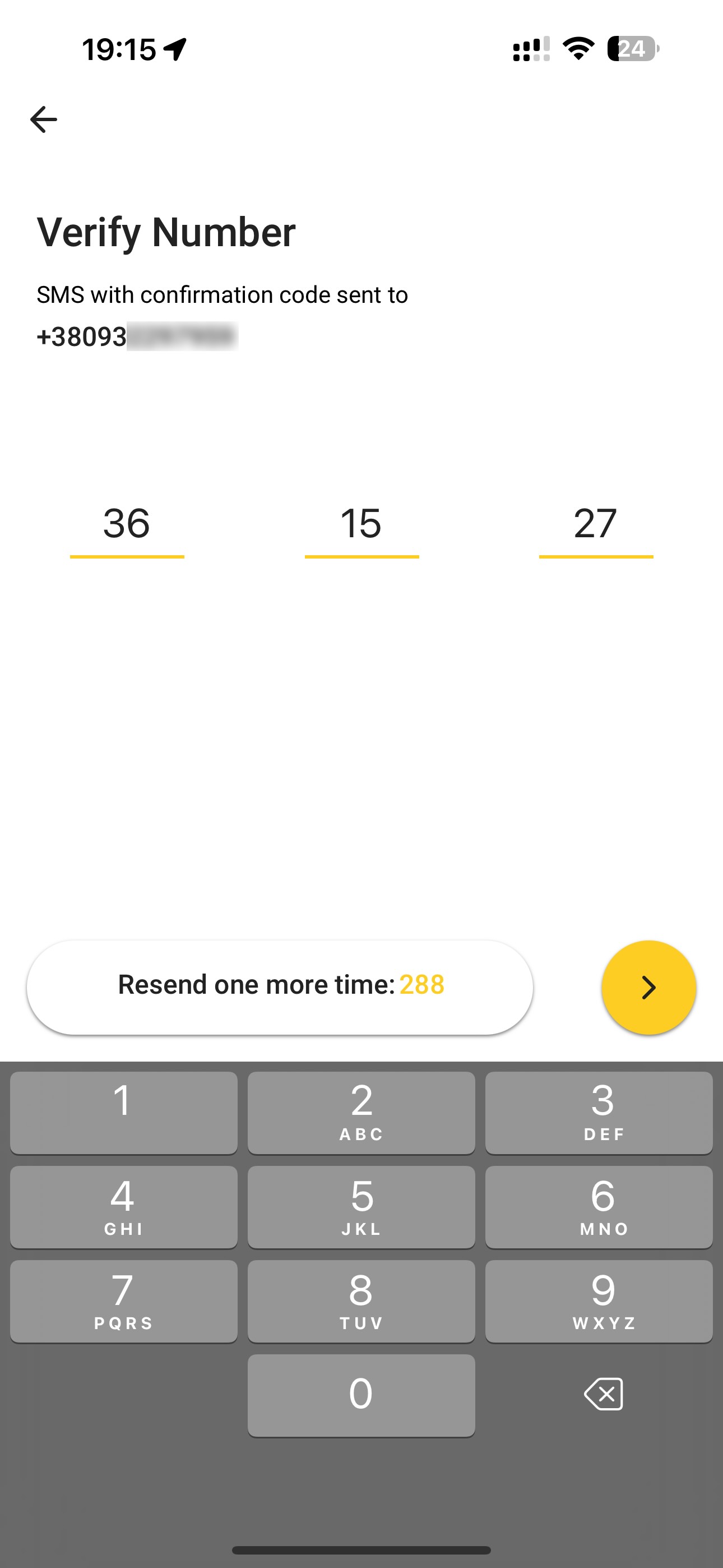Enter digit 0 on the keypad

coord(361,1395)
